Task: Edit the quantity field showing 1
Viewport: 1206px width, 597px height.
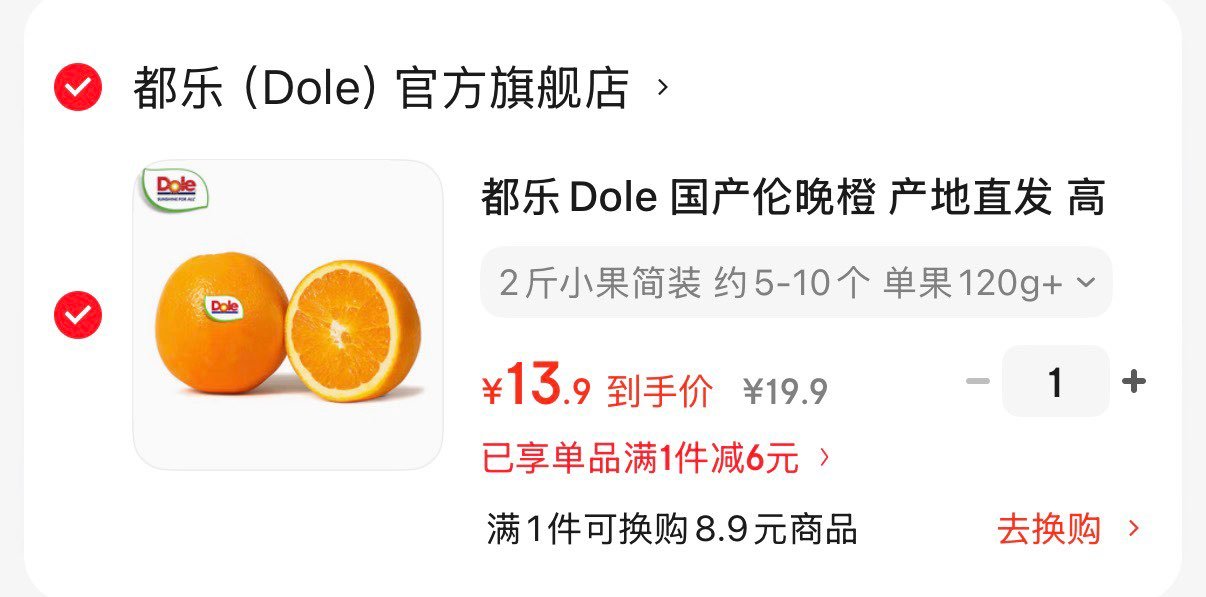Action: click(1055, 381)
